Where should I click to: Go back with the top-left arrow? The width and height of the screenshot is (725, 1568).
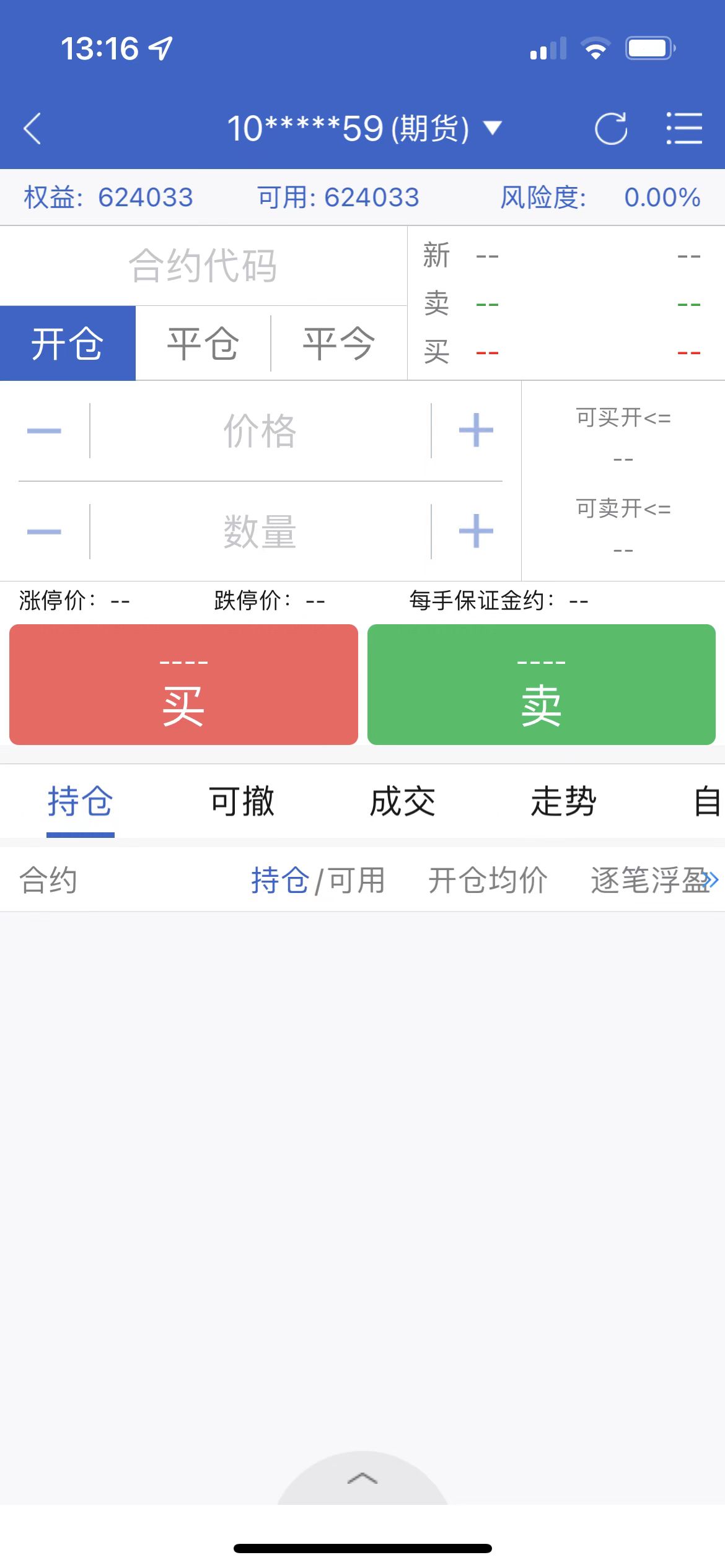tap(32, 129)
